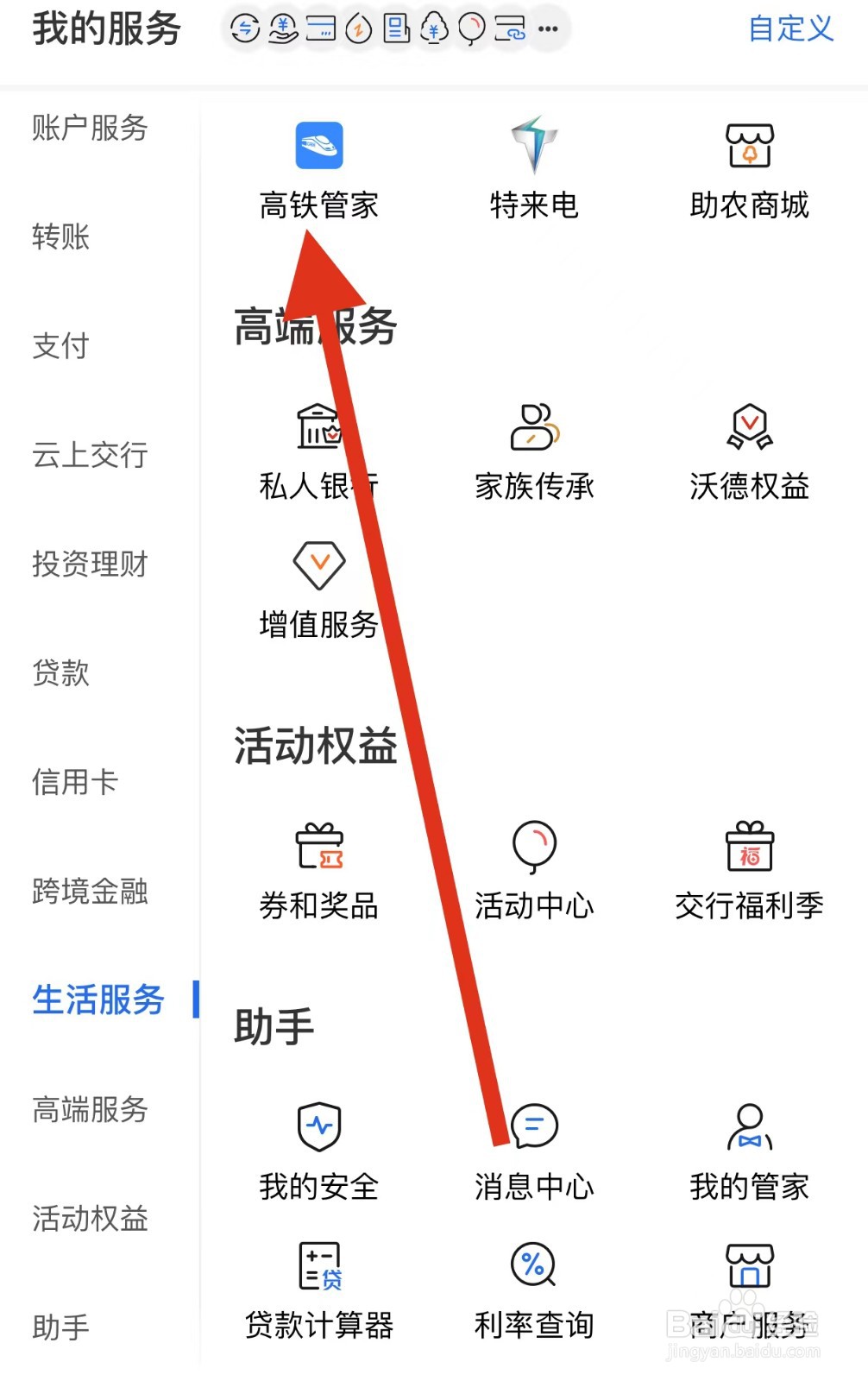The height and width of the screenshot is (1381, 868).
Task: Expand more shortcuts via the ellipsis icon
Action: pyautogui.click(x=546, y=30)
